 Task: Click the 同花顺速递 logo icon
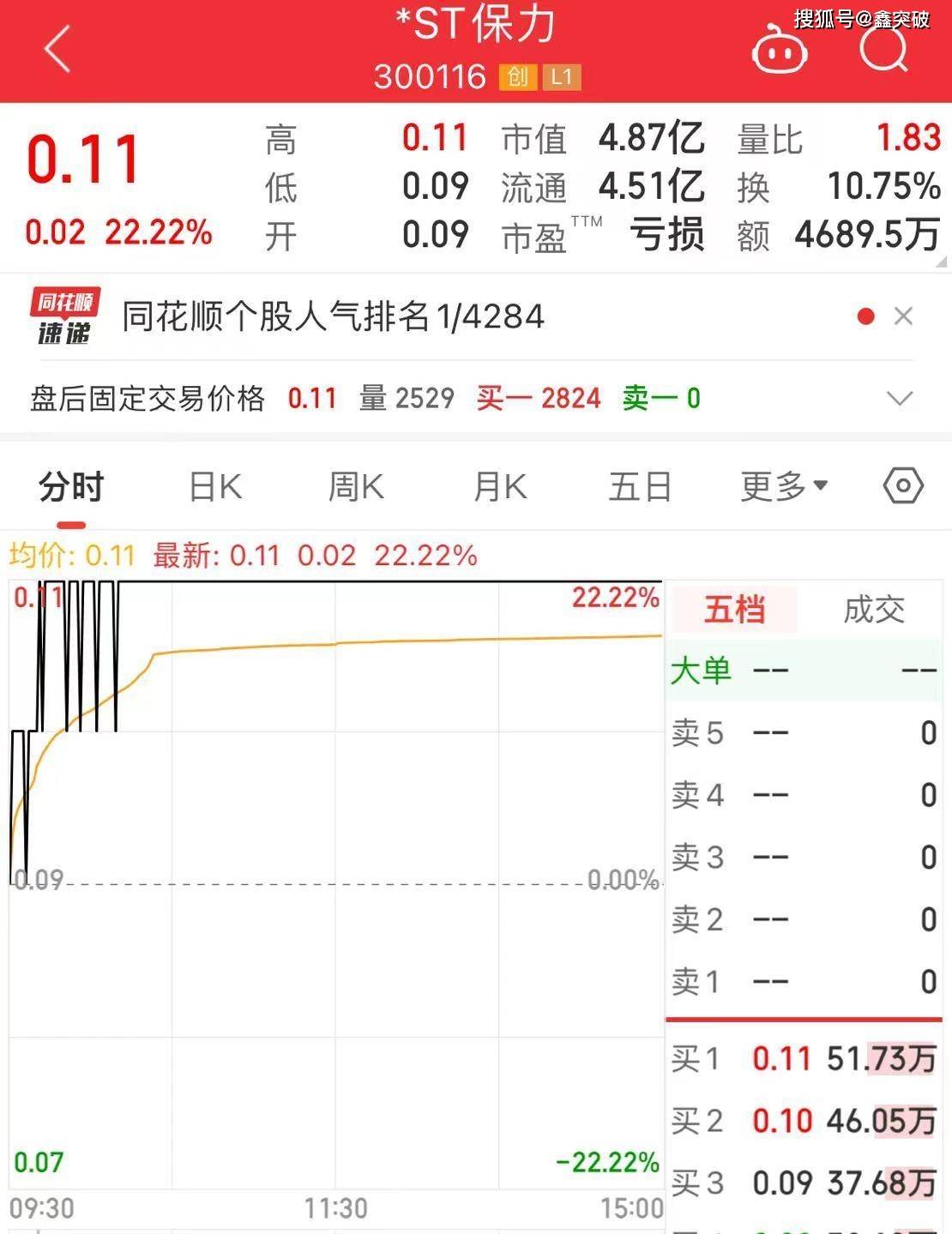pyautogui.click(x=64, y=316)
